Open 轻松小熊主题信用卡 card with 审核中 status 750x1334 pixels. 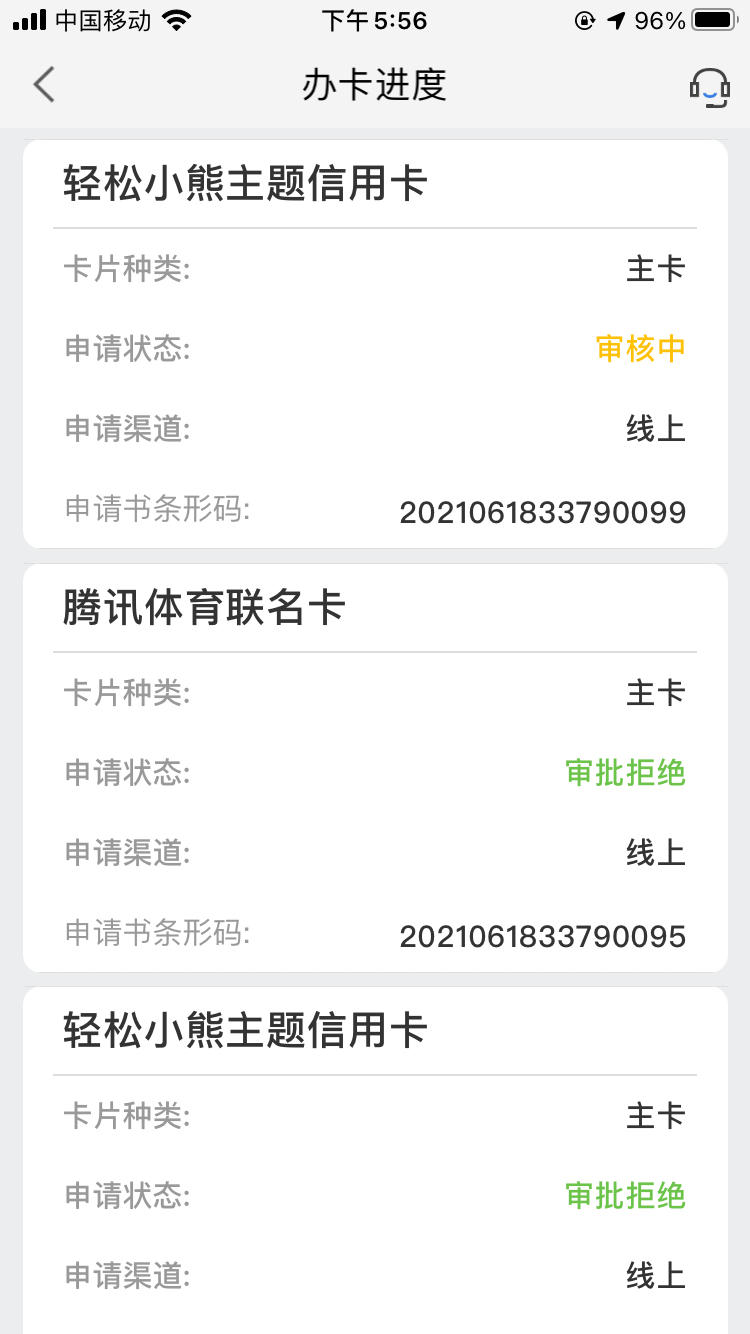tap(375, 344)
